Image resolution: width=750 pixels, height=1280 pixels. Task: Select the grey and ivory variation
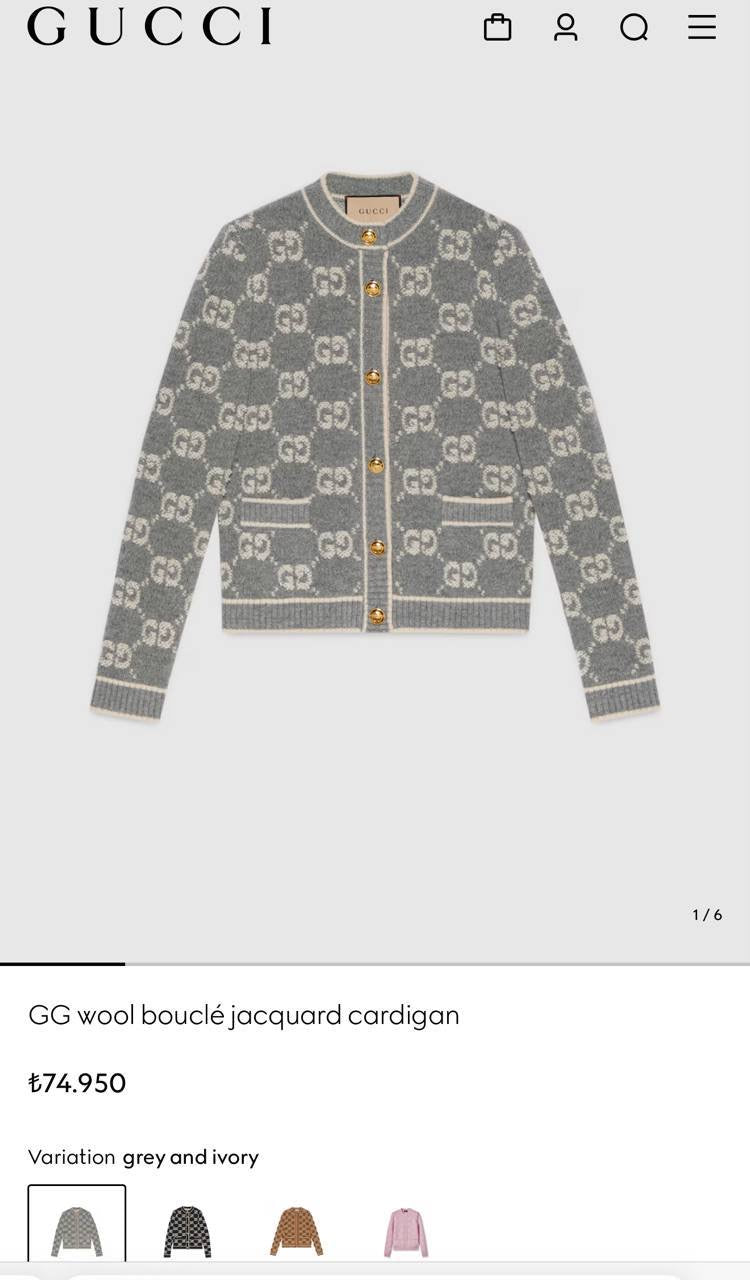77,1230
